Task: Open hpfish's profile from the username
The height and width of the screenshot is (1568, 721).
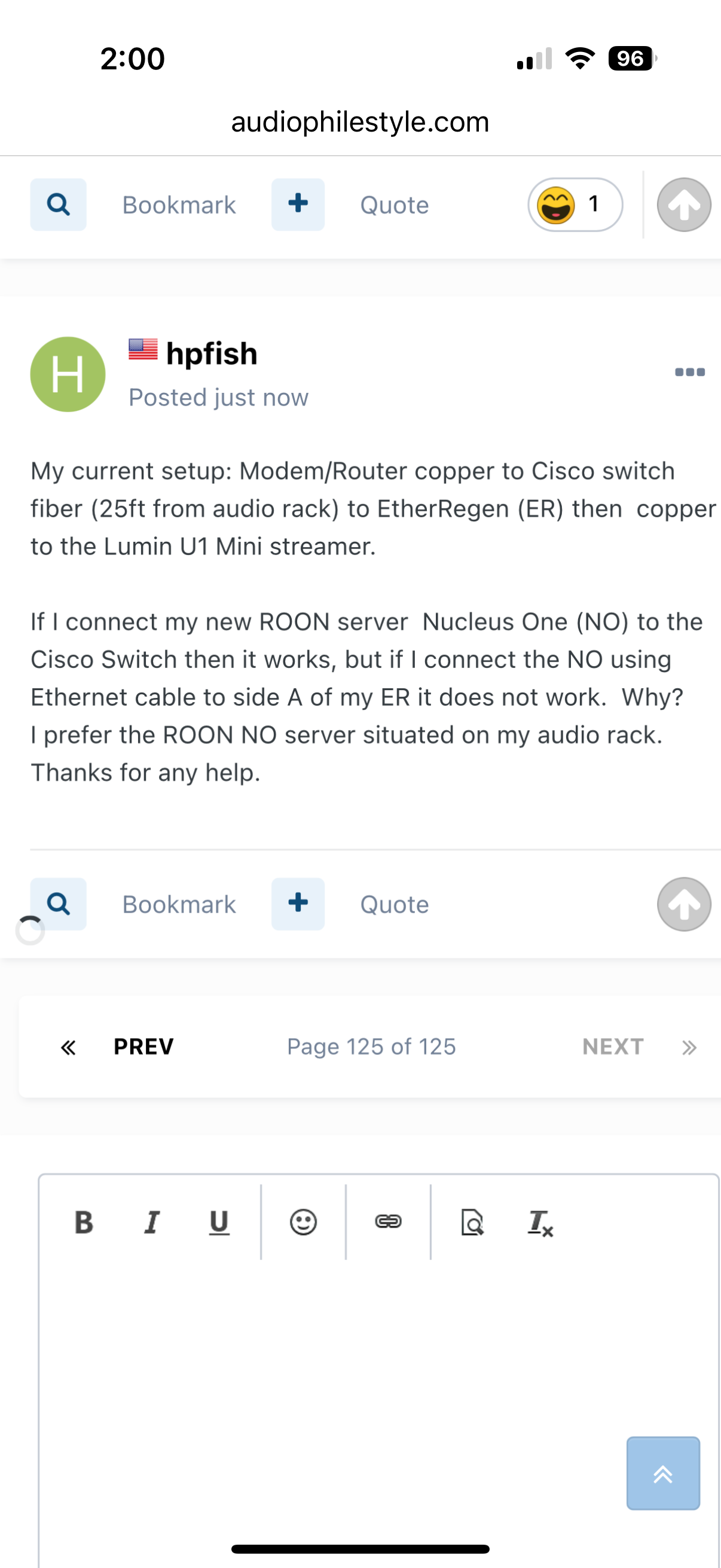Action: pos(211,353)
